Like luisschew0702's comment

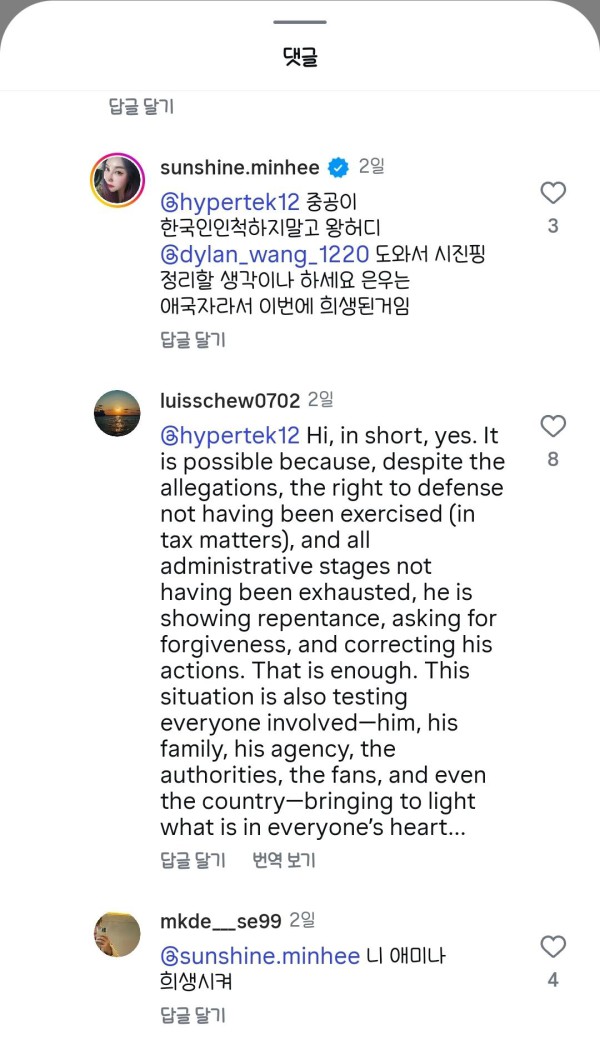553,427
